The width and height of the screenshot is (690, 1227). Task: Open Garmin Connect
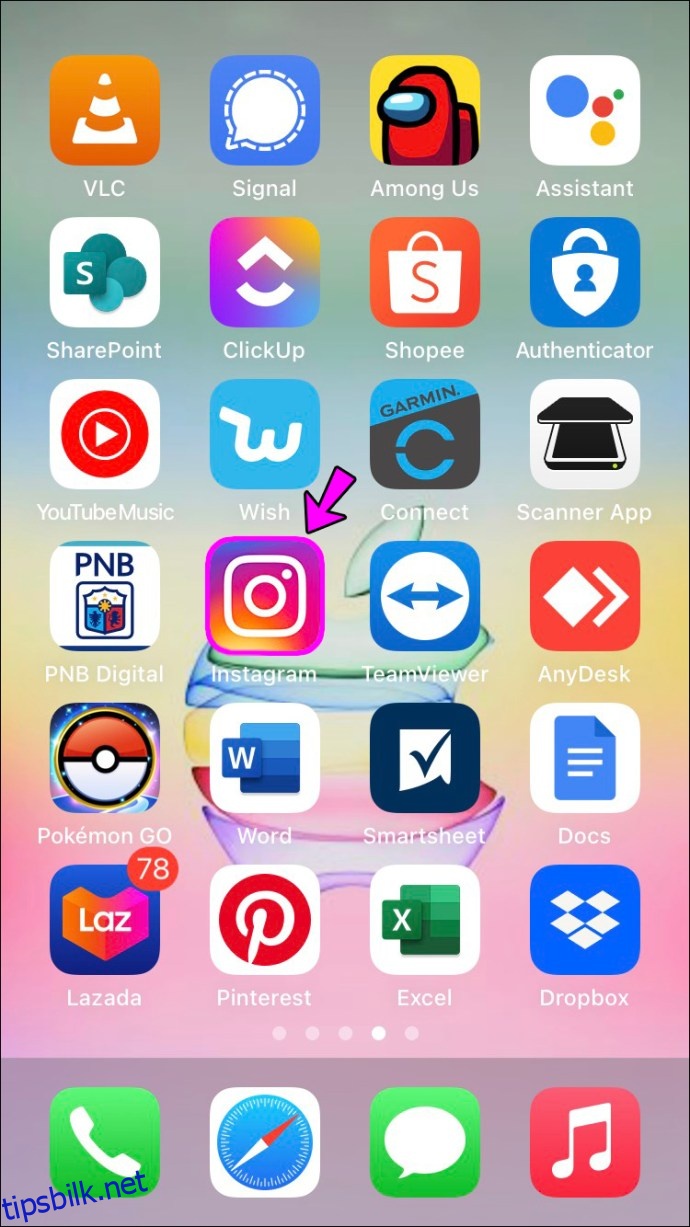(x=425, y=434)
